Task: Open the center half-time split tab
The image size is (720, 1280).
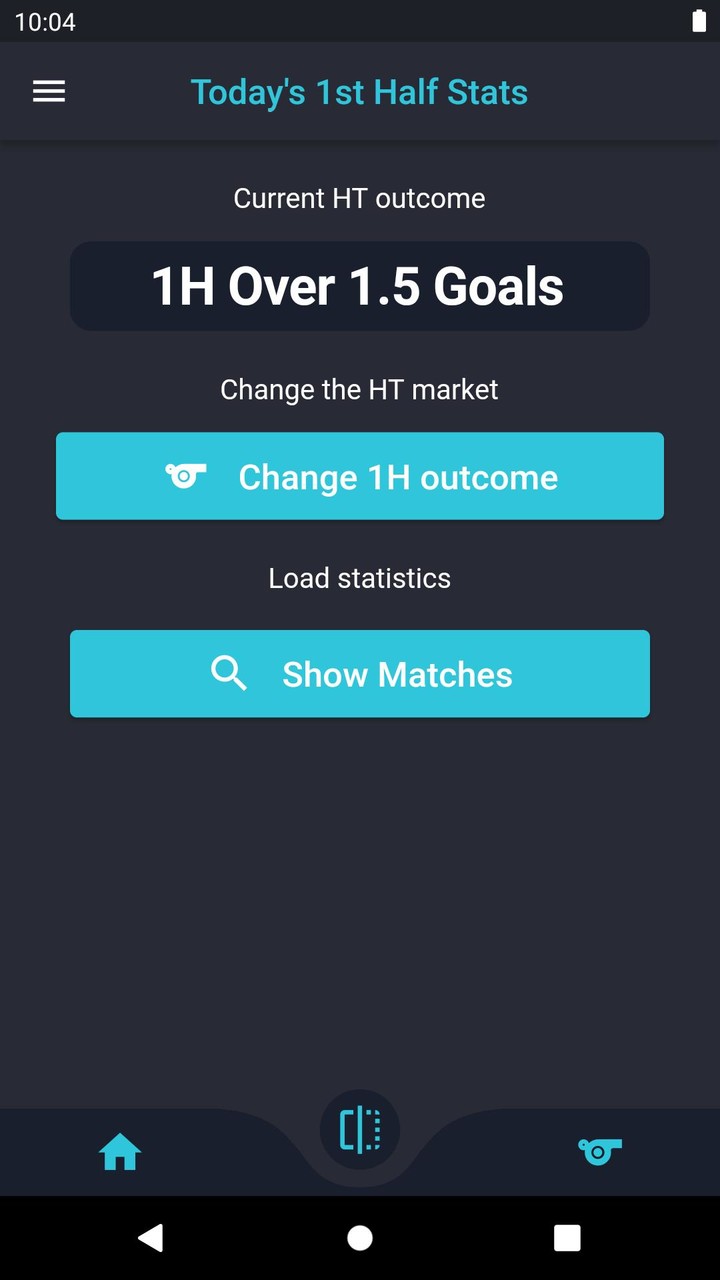Action: (x=360, y=1129)
